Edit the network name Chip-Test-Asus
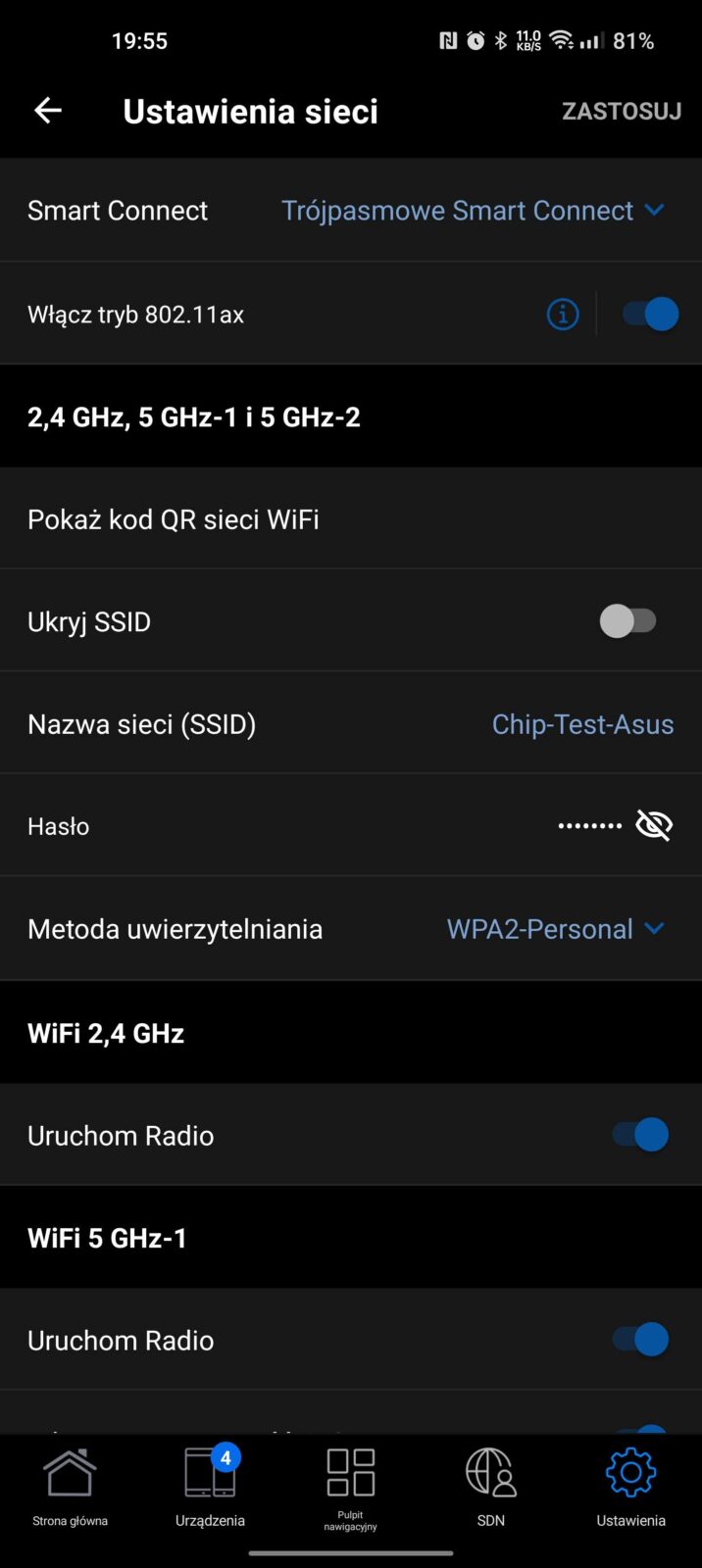702x1568 pixels. pos(582,724)
